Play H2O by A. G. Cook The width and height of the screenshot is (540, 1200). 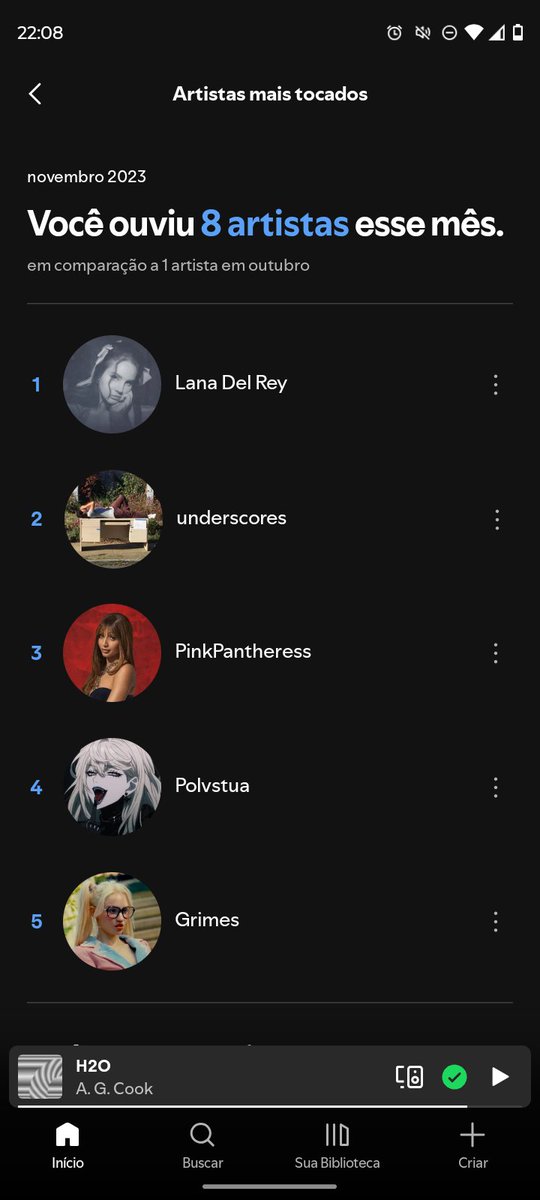[x=500, y=1077]
